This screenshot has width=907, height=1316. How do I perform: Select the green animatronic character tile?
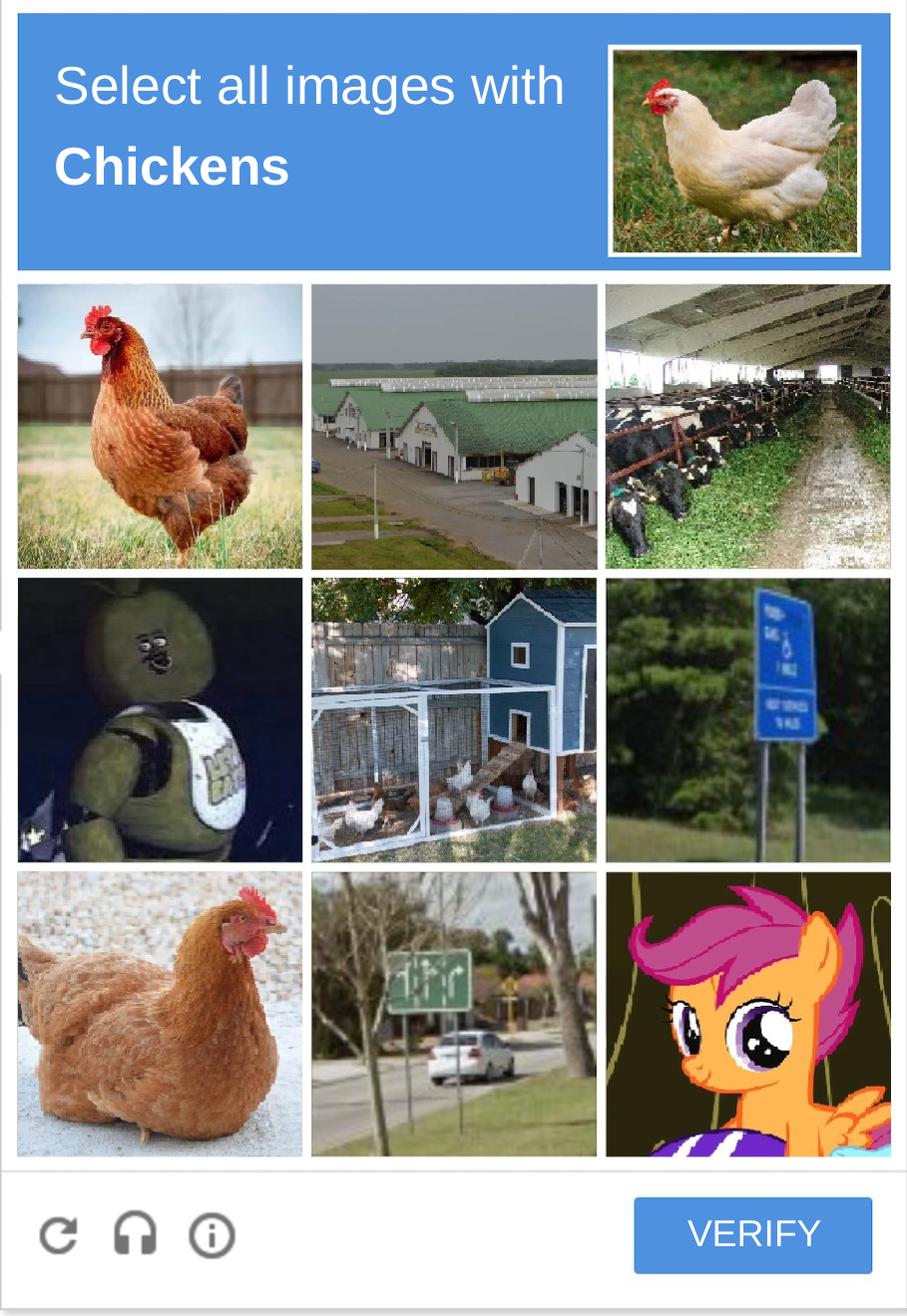coord(160,719)
